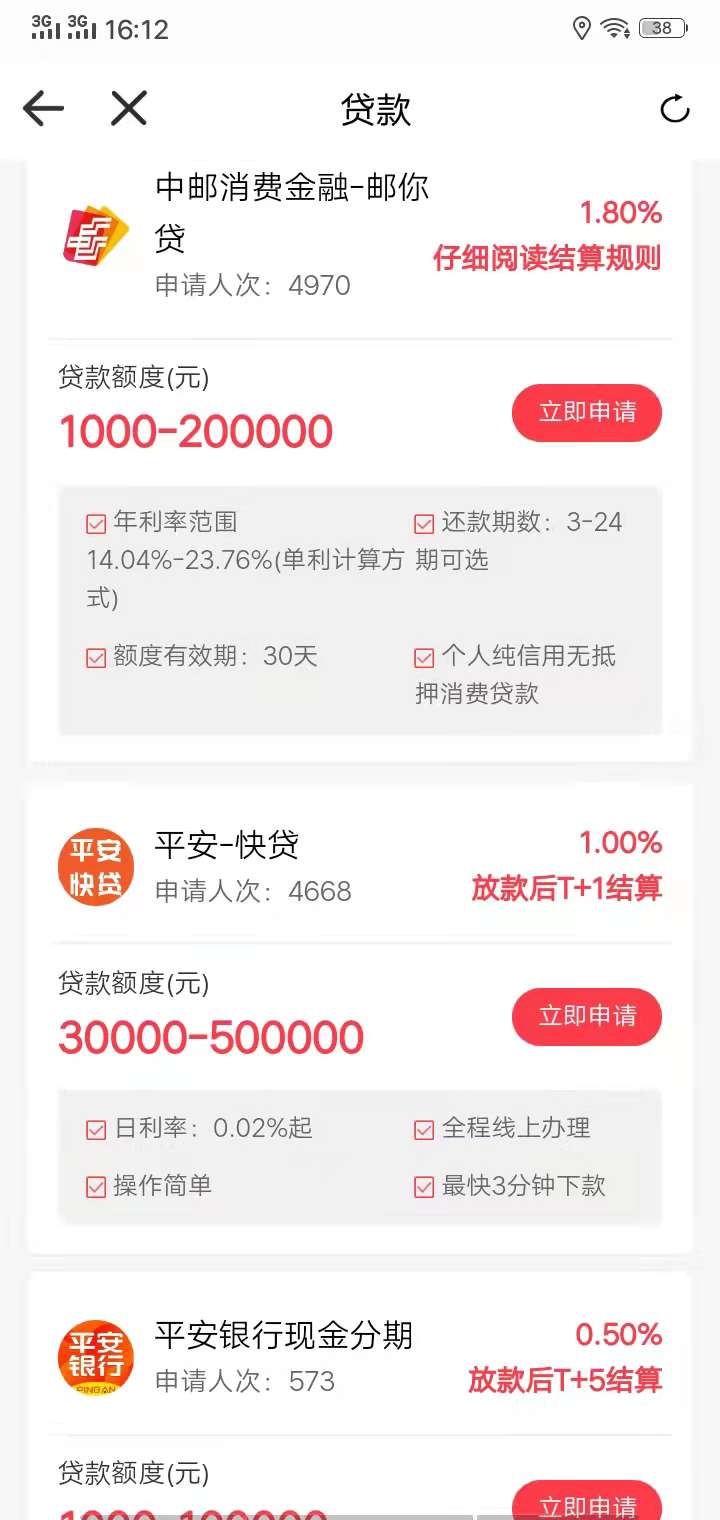The width and height of the screenshot is (720, 1520).
Task: Apply now for 中邮消费金融-邮你贷
Action: click(x=587, y=412)
